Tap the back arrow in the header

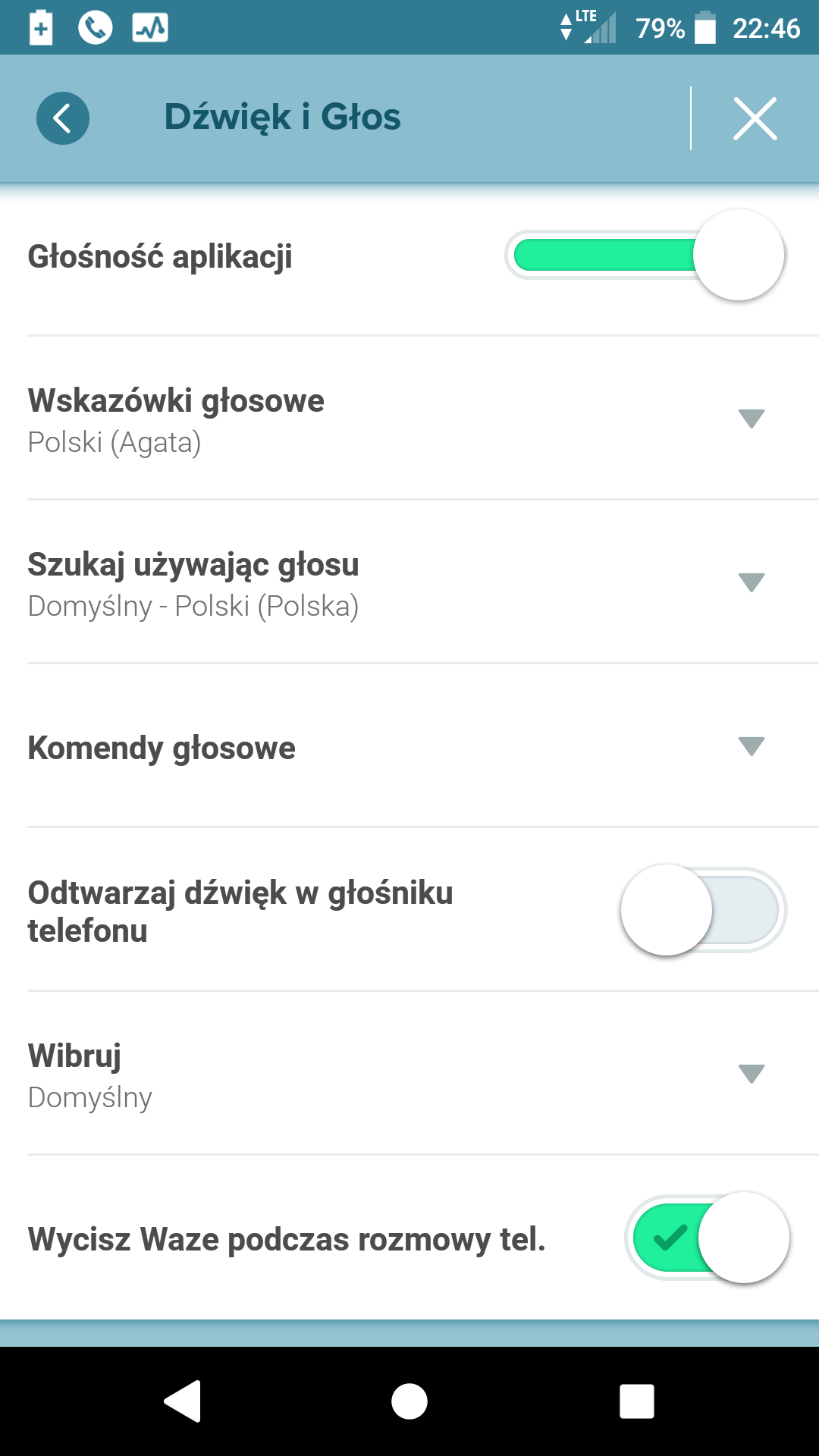[64, 118]
